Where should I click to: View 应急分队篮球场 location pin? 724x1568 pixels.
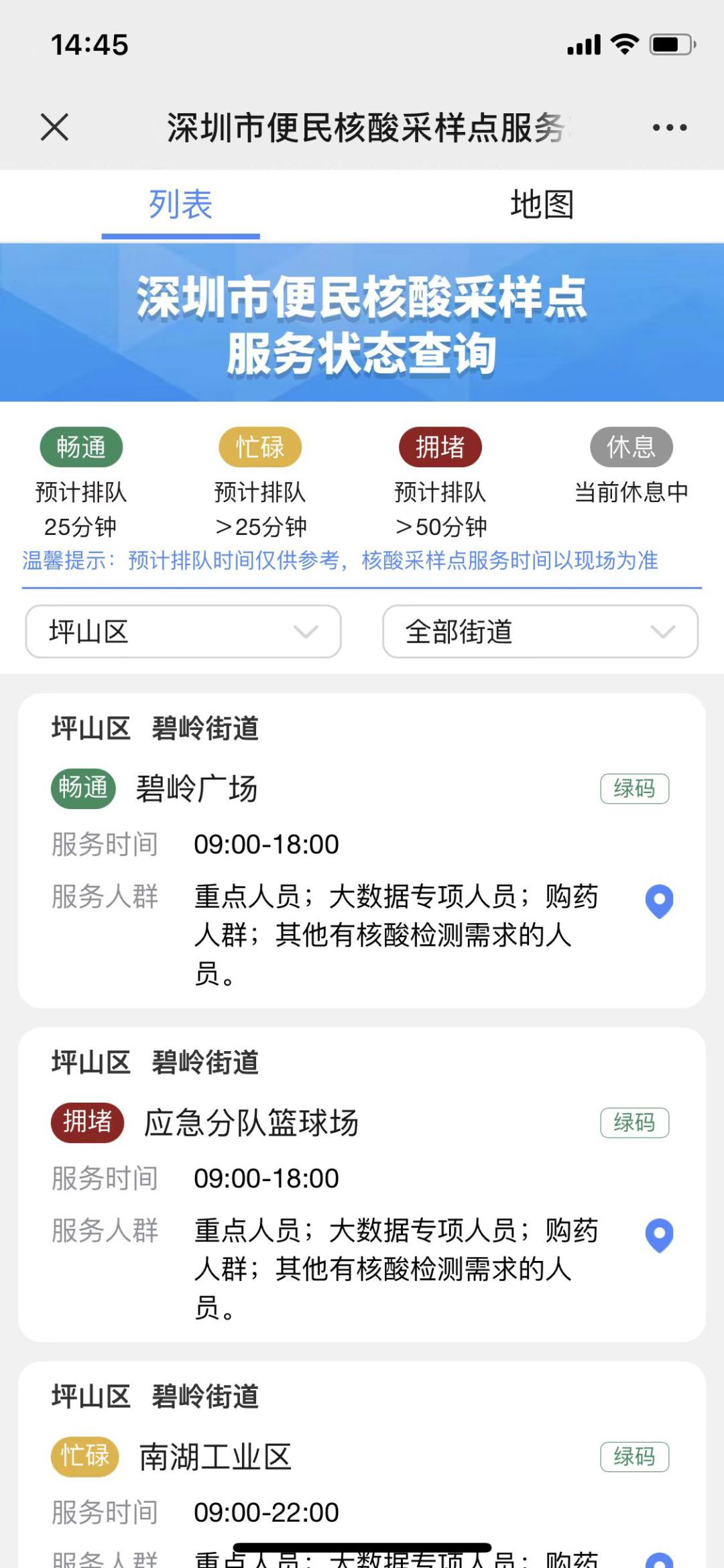(x=659, y=1235)
